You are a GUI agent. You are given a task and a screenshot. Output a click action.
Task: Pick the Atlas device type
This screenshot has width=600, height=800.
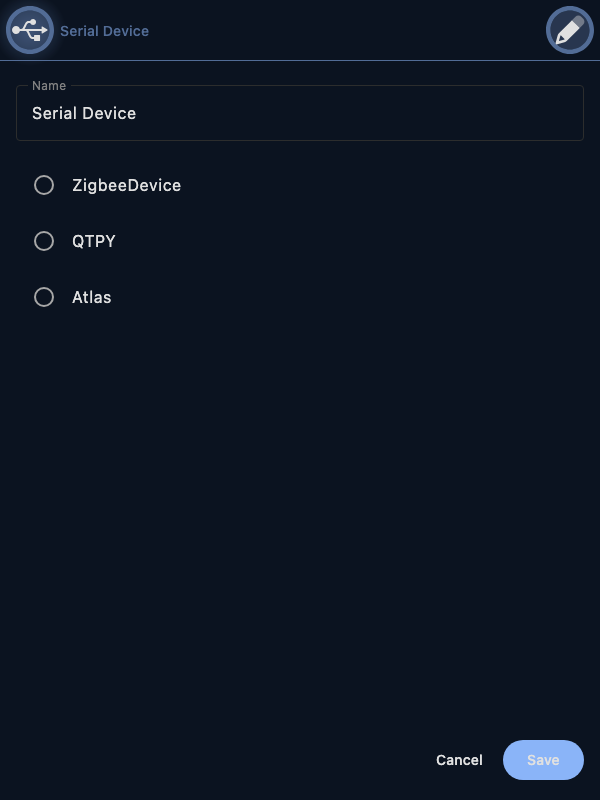pyautogui.click(x=44, y=297)
